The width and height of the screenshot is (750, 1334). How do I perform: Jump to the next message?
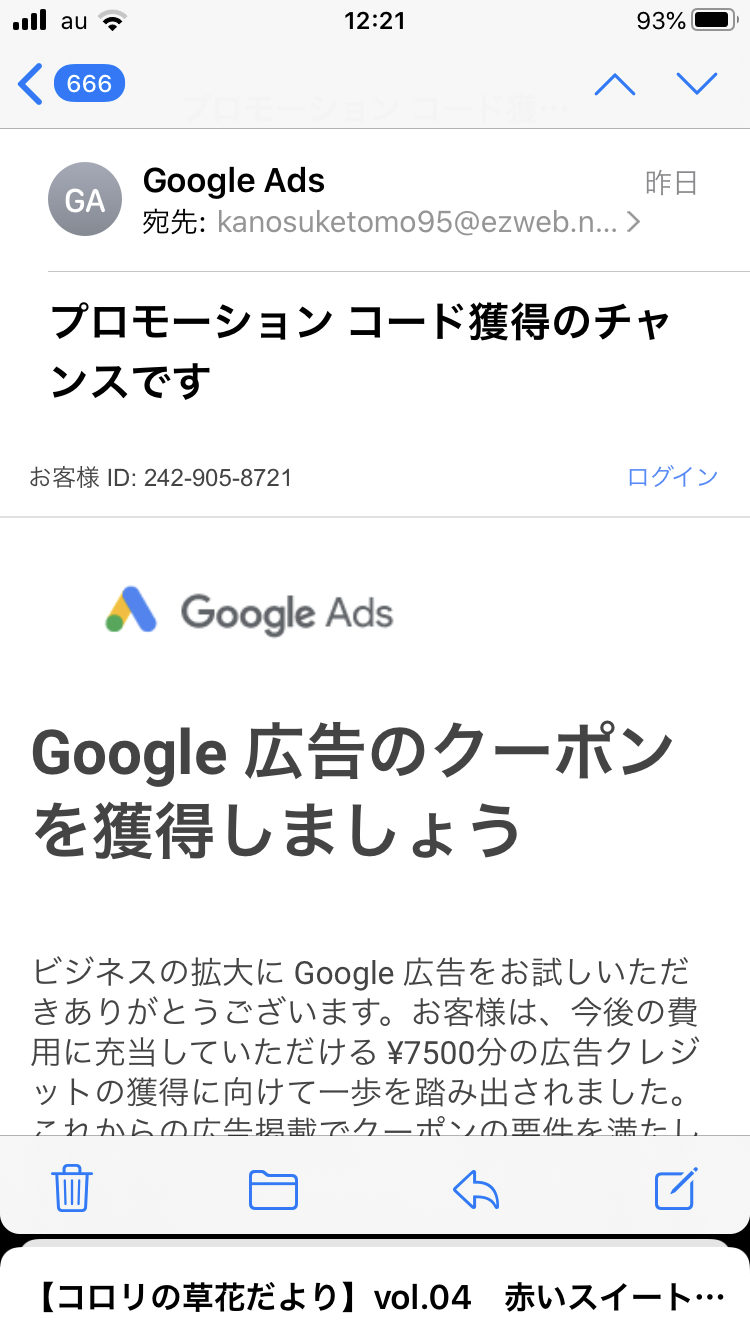(x=697, y=84)
